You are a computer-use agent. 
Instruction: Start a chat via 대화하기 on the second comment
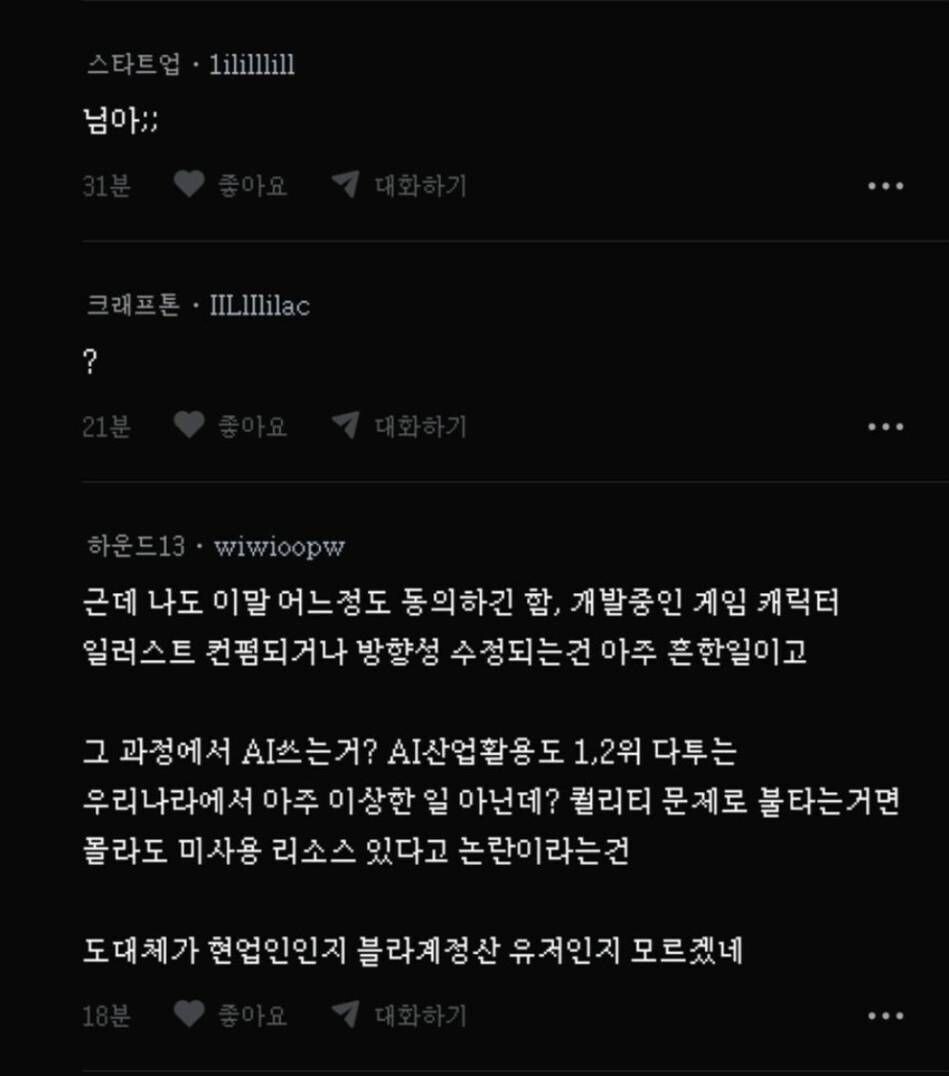(x=418, y=425)
